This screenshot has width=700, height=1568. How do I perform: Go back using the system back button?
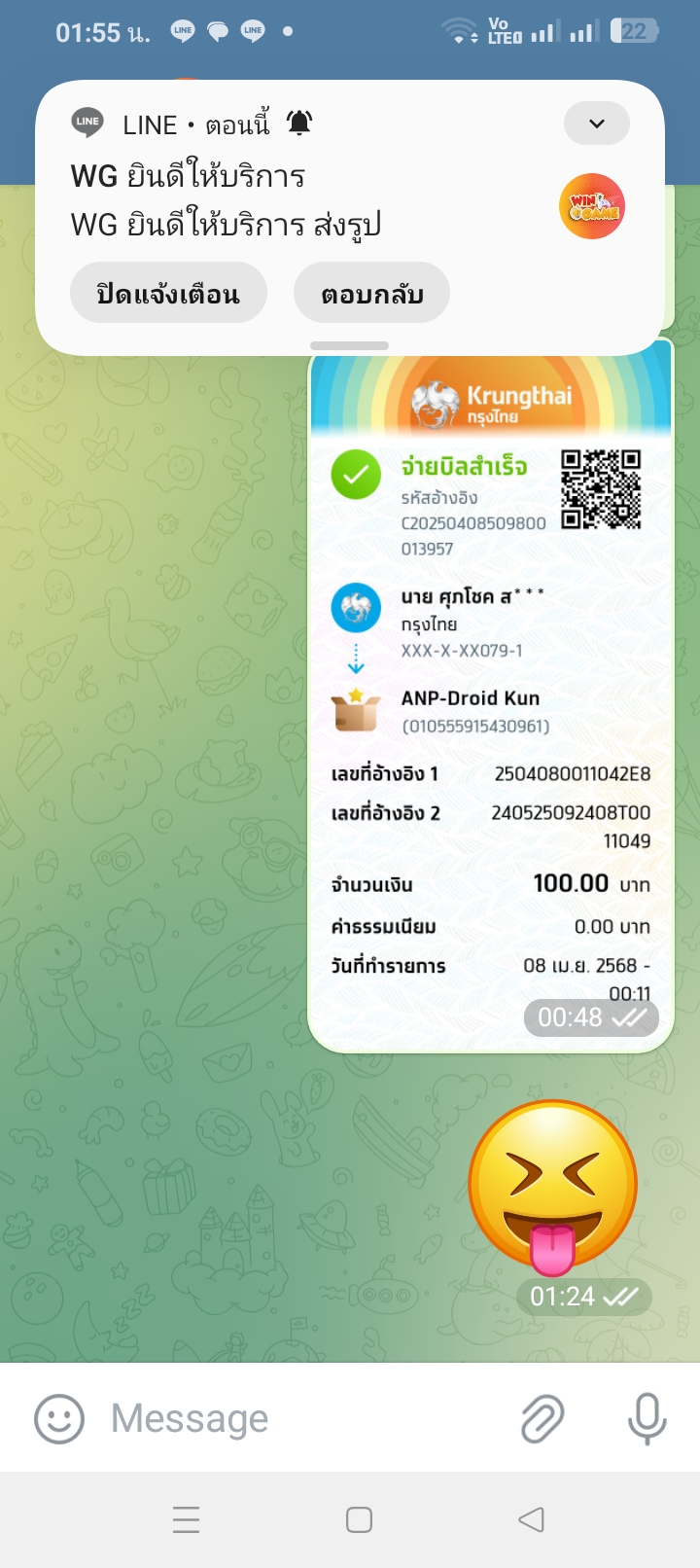coord(531,1519)
